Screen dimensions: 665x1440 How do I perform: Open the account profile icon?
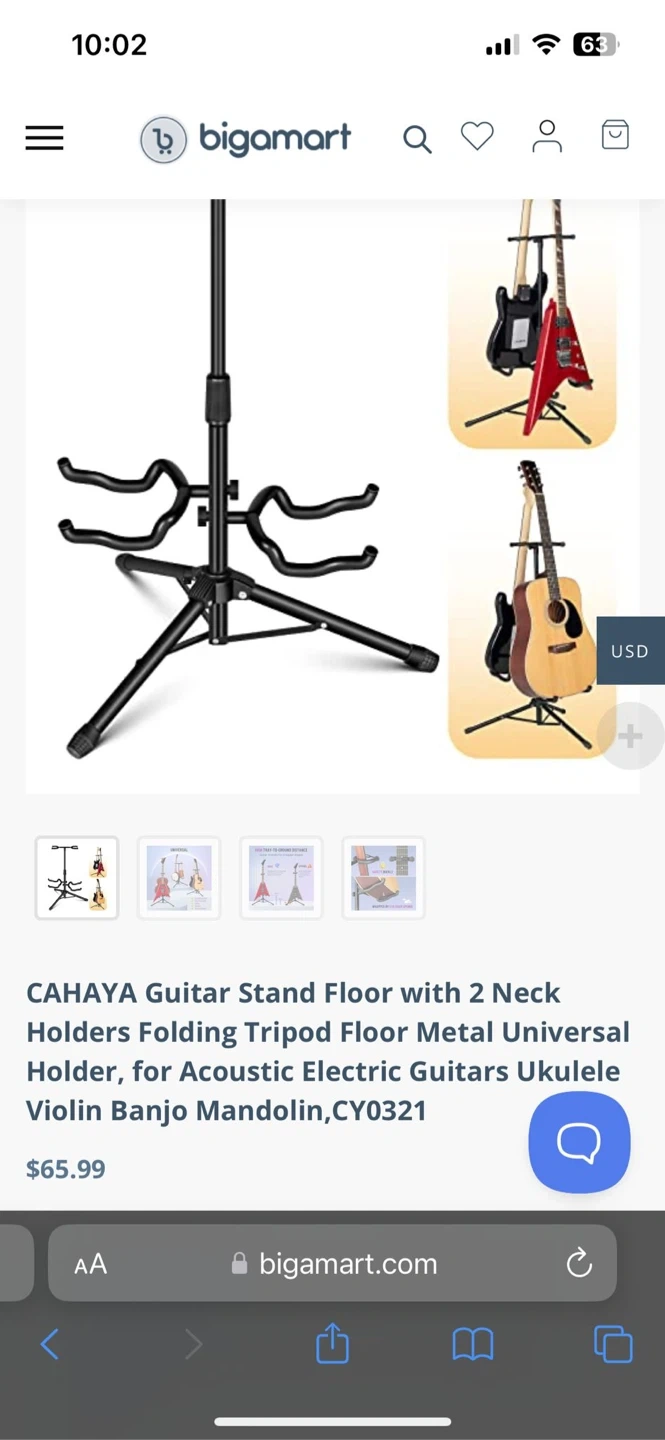(547, 136)
